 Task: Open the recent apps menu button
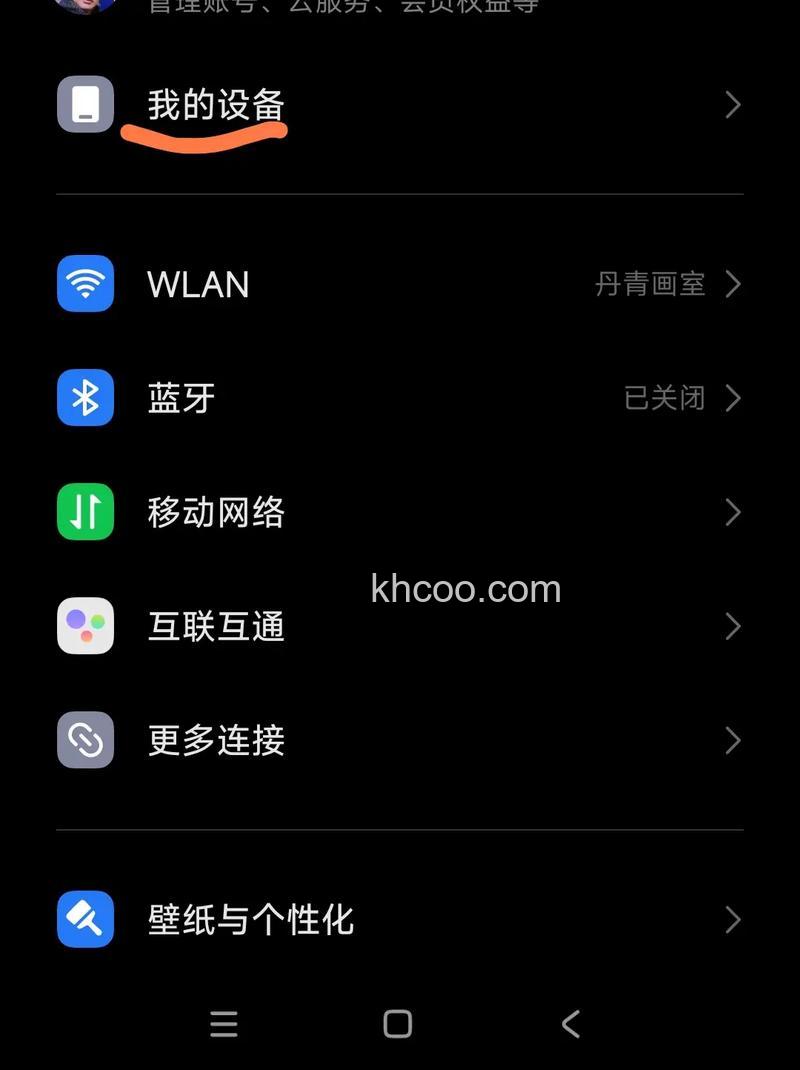224,1023
